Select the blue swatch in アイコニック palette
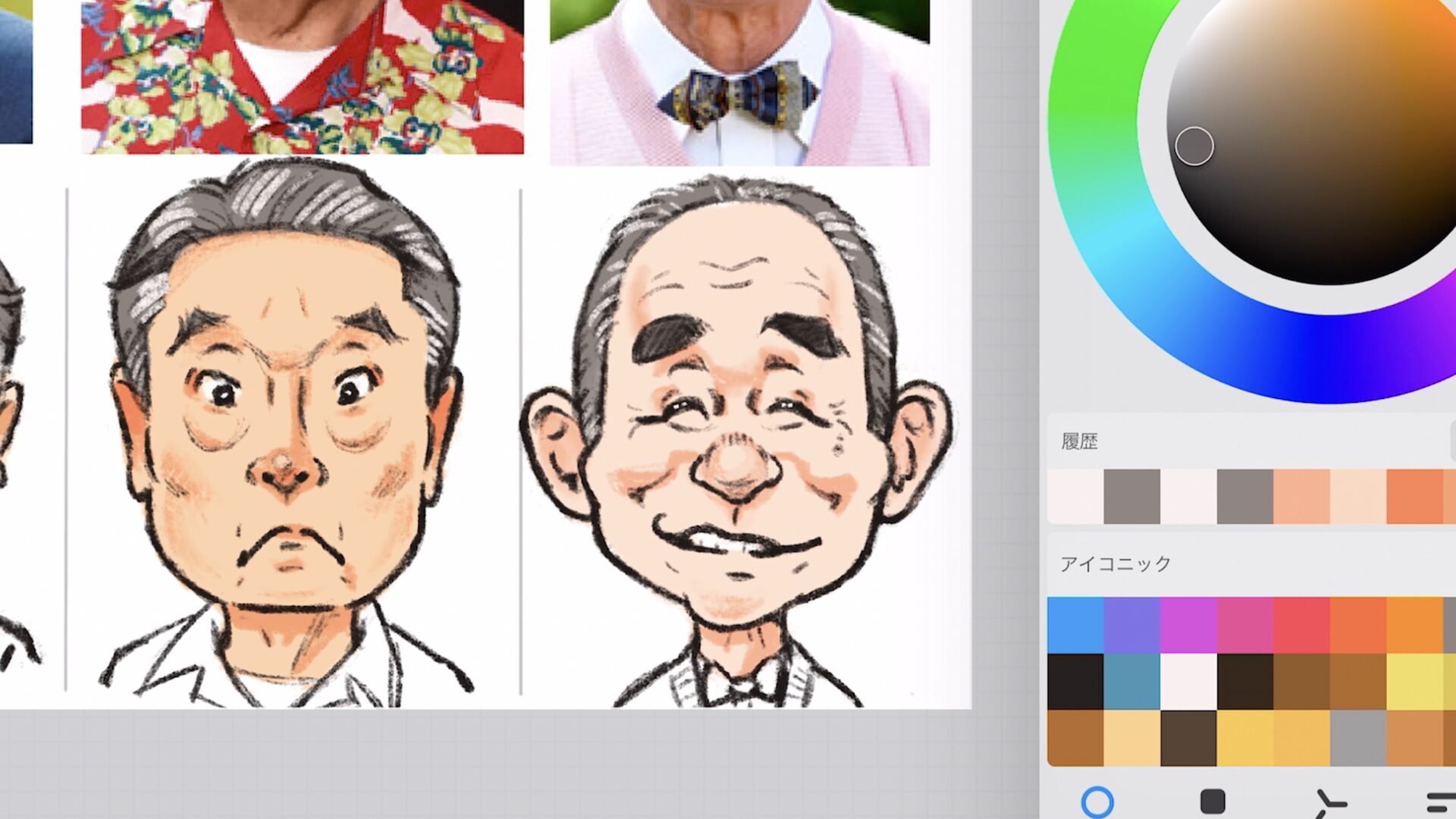 1075,625
